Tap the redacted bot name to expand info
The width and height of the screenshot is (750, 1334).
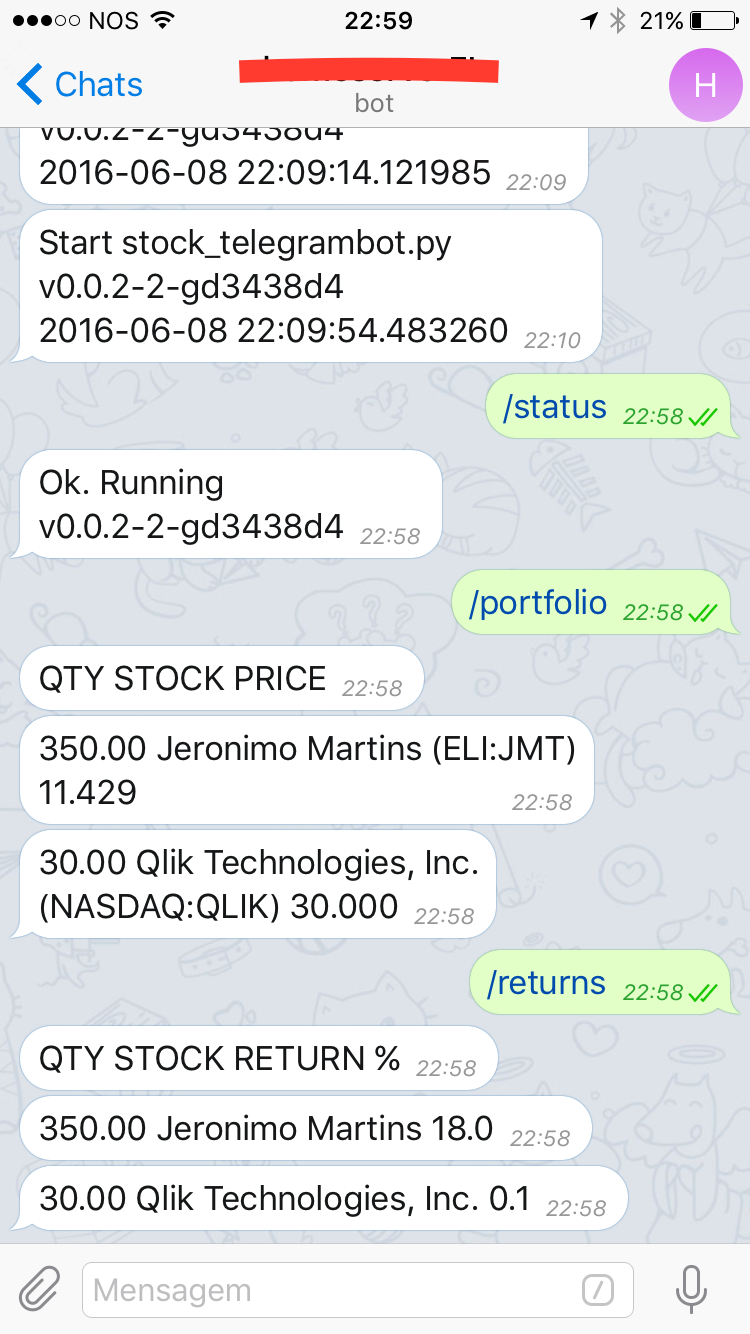372,73
